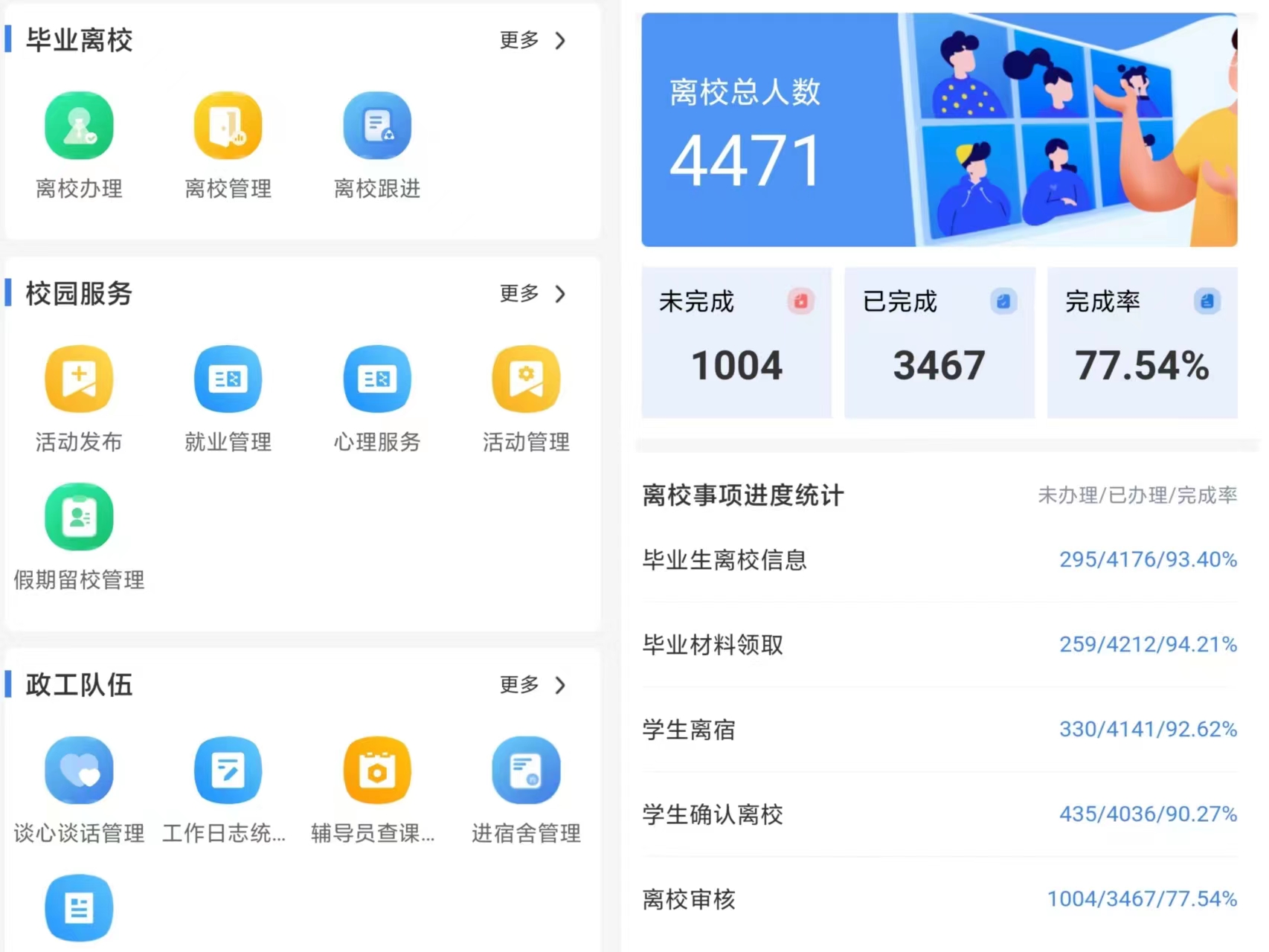Image resolution: width=1269 pixels, height=952 pixels.
Task: Tap the 未完成 1004 card
Action: pos(736,343)
